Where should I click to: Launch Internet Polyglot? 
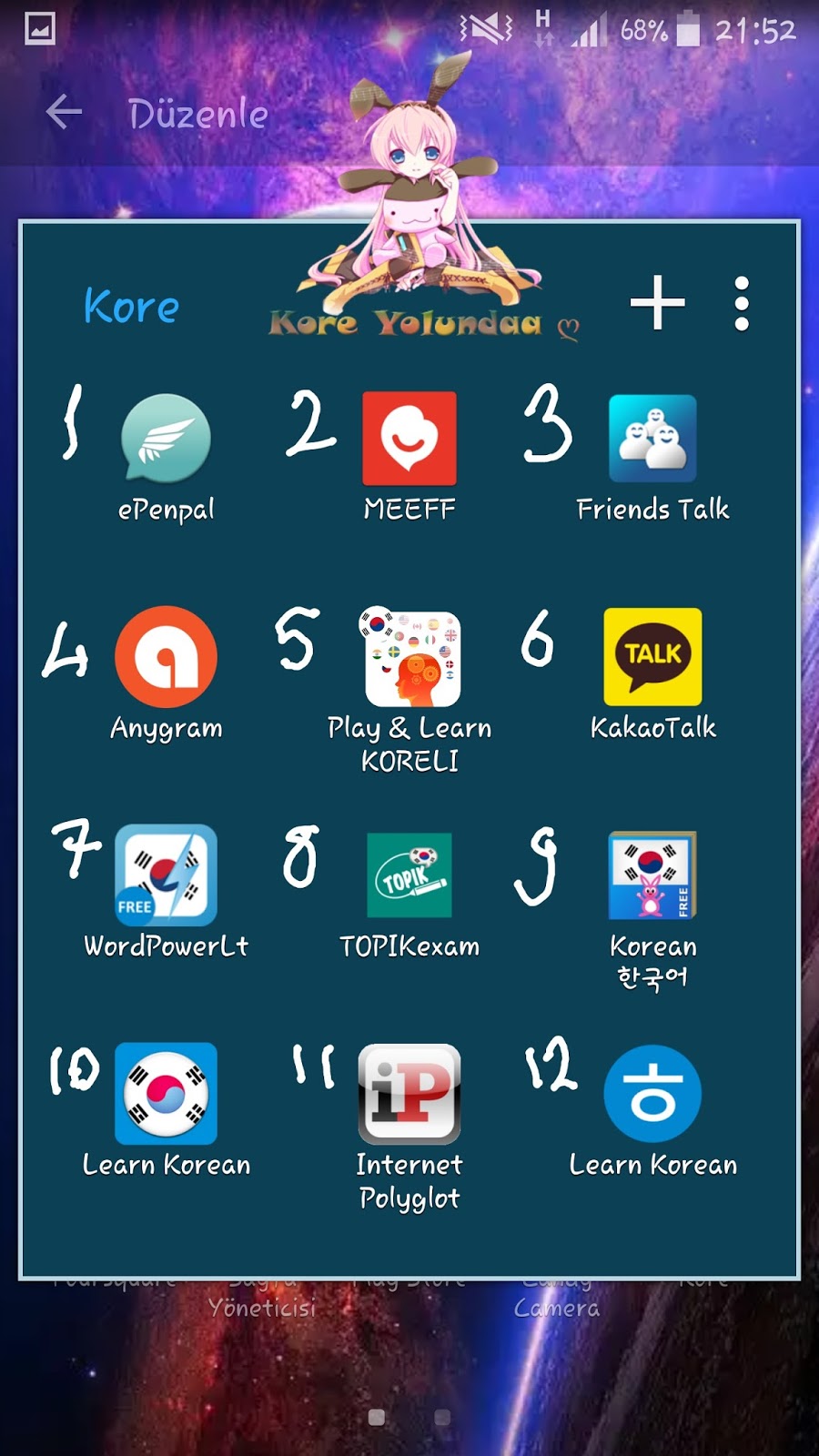click(x=409, y=1094)
